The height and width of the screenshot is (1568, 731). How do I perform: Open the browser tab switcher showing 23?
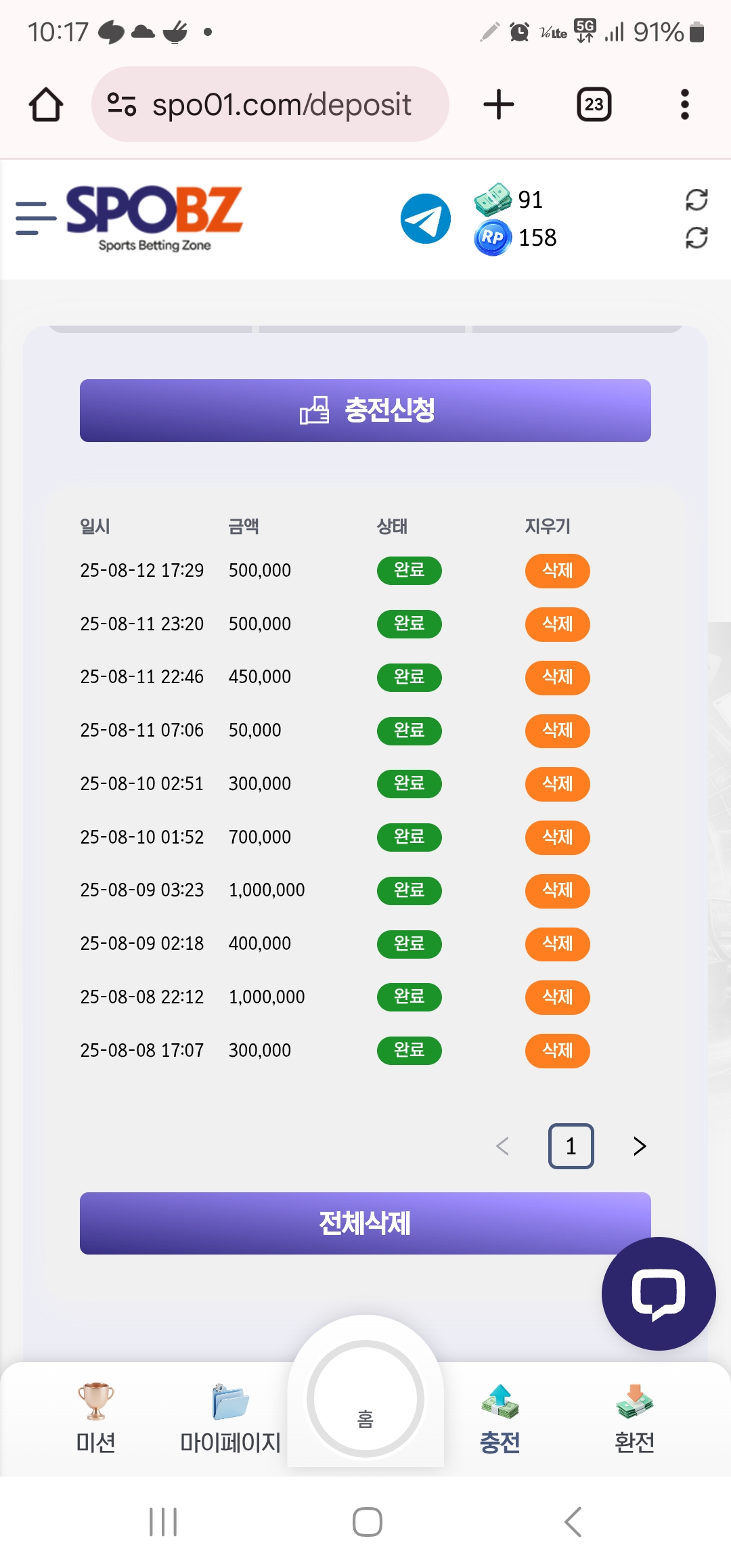(594, 104)
